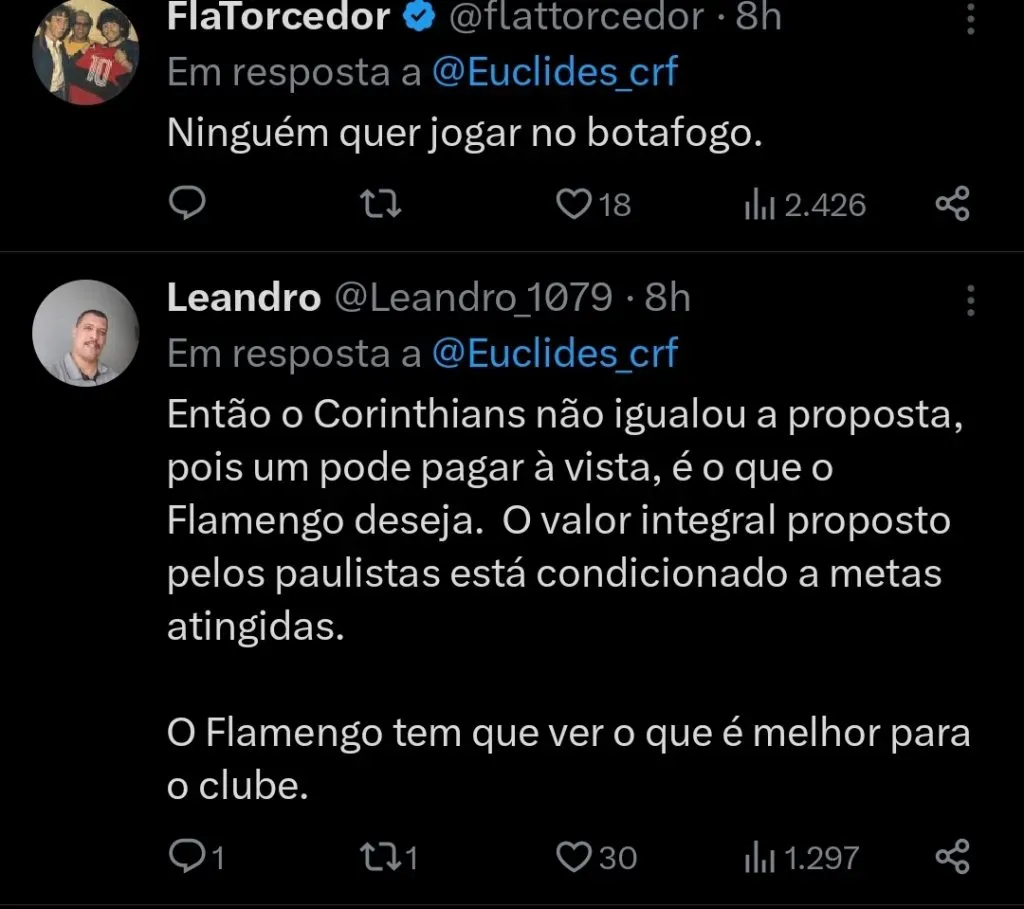The height and width of the screenshot is (909, 1024).
Task: Like FlaTorcedor's tweet about Botafogo
Action: pyautogui.click(x=574, y=204)
